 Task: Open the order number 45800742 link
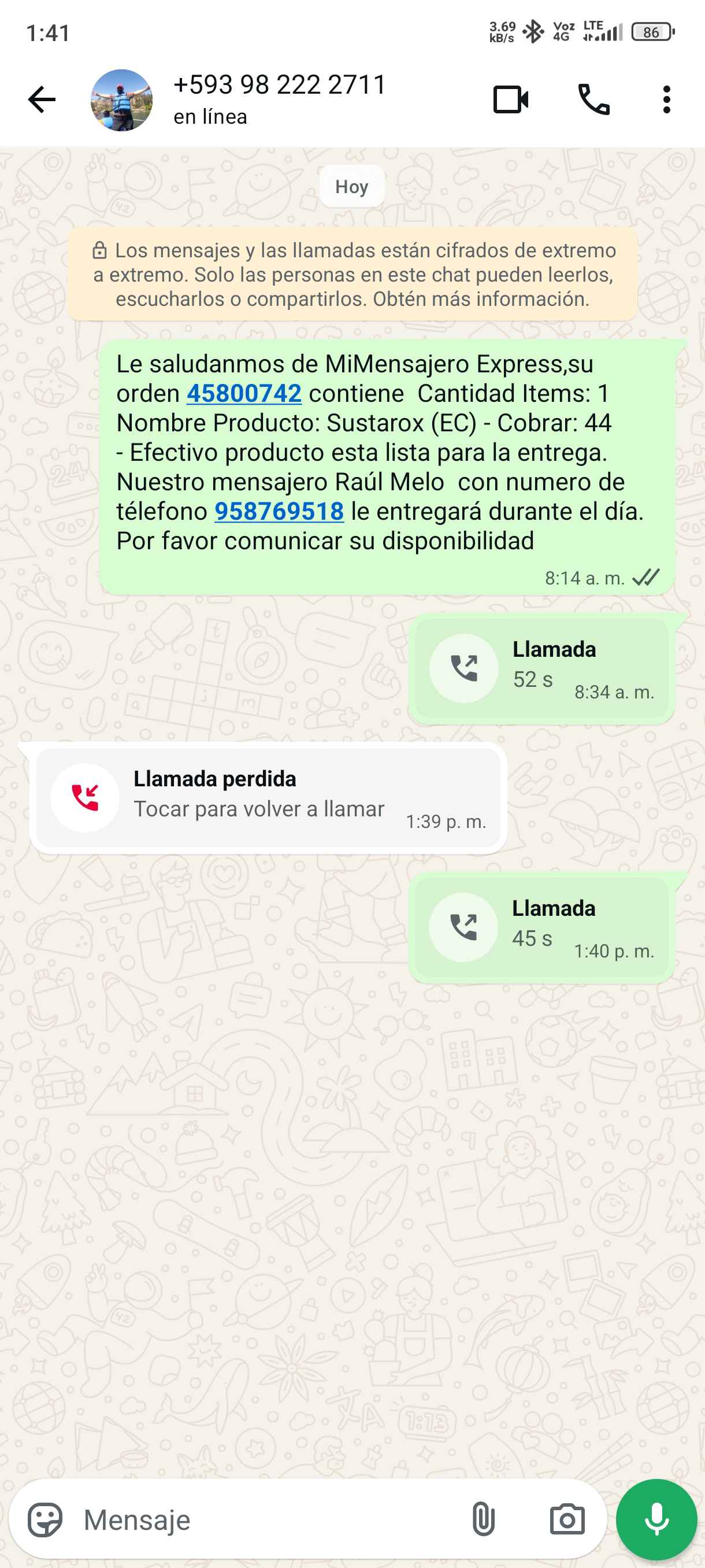(x=244, y=394)
